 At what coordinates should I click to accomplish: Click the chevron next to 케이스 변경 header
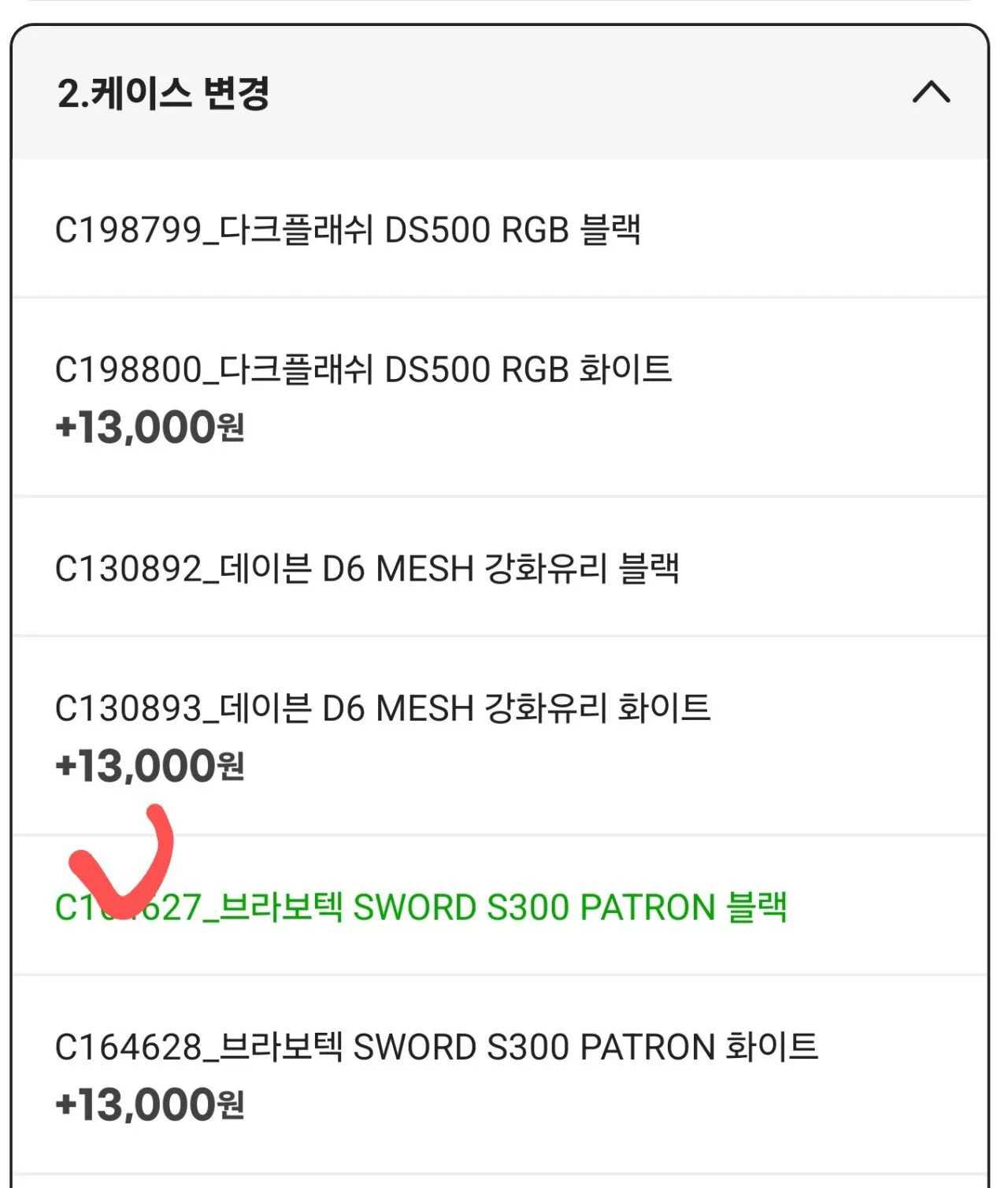(x=931, y=94)
